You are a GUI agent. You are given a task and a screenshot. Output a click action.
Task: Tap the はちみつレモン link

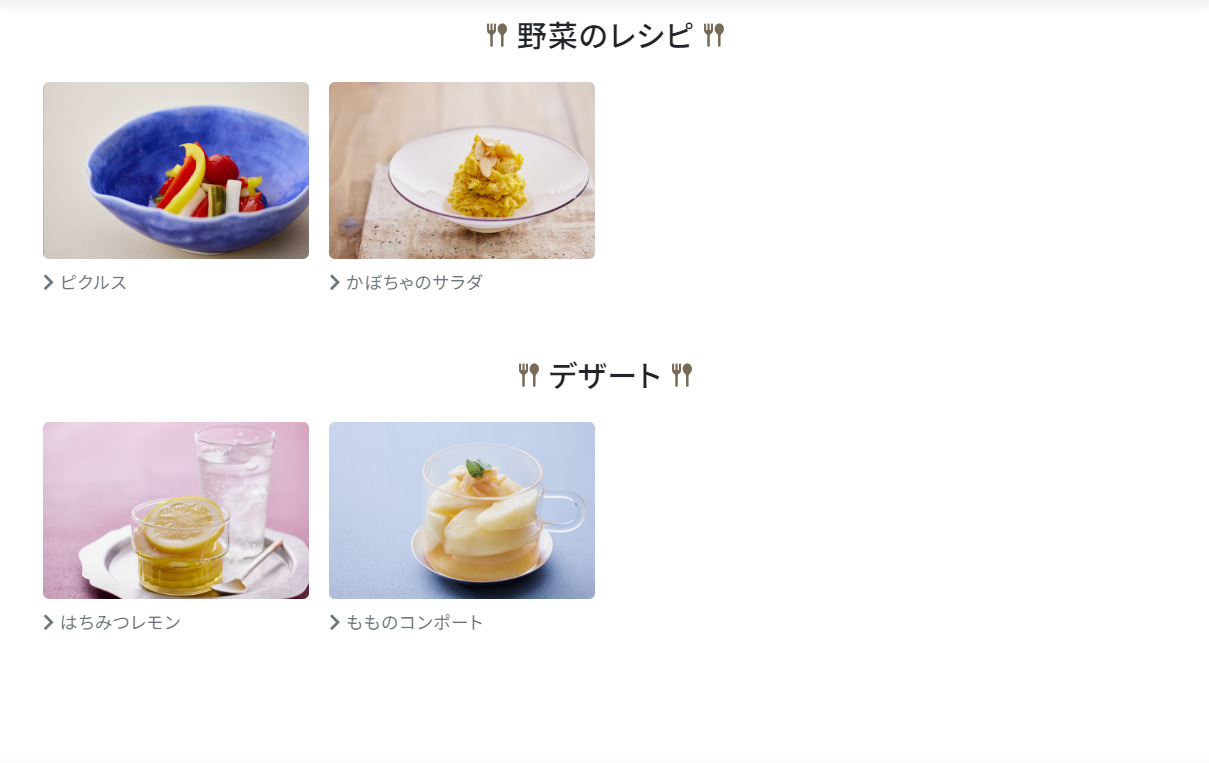click(x=120, y=623)
